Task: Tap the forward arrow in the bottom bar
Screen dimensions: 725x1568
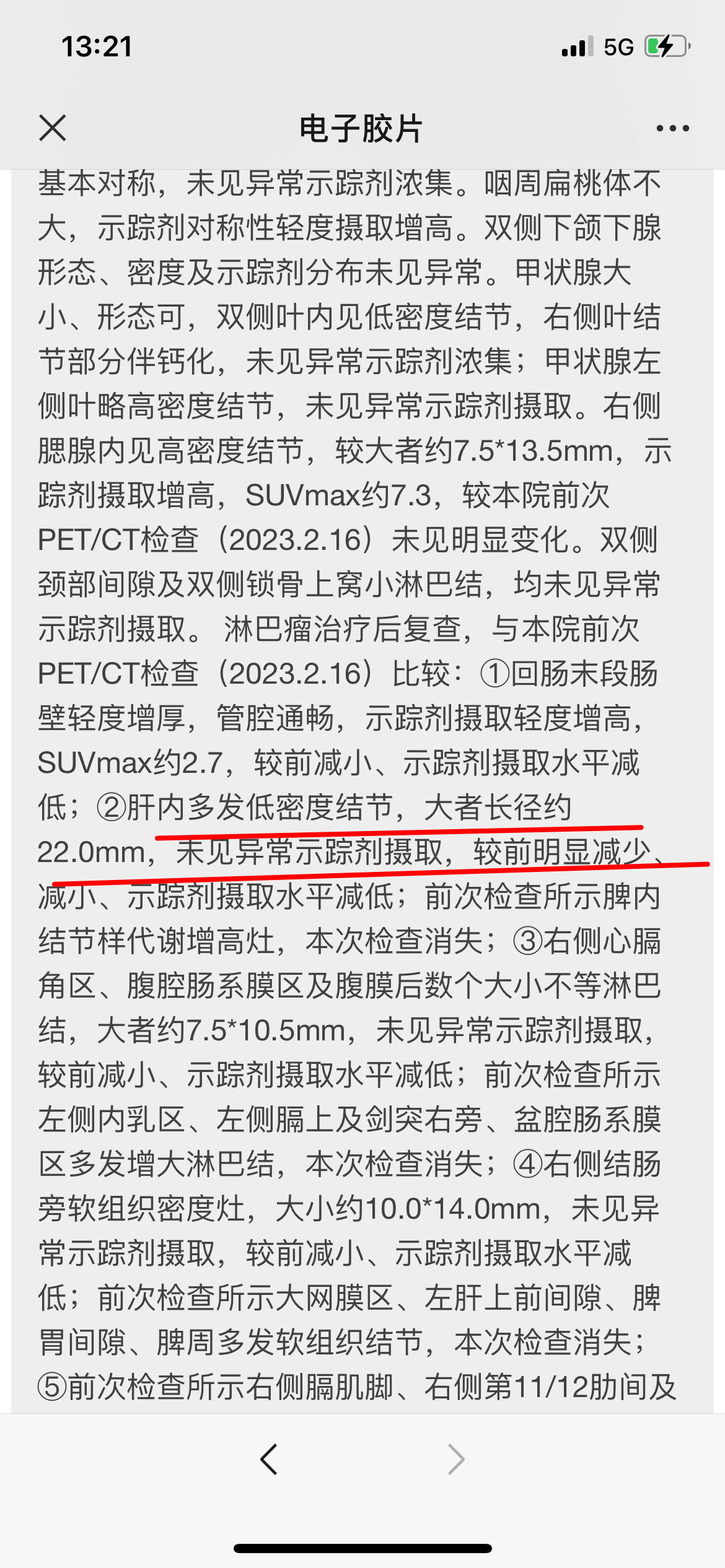Action: pyautogui.click(x=456, y=1460)
